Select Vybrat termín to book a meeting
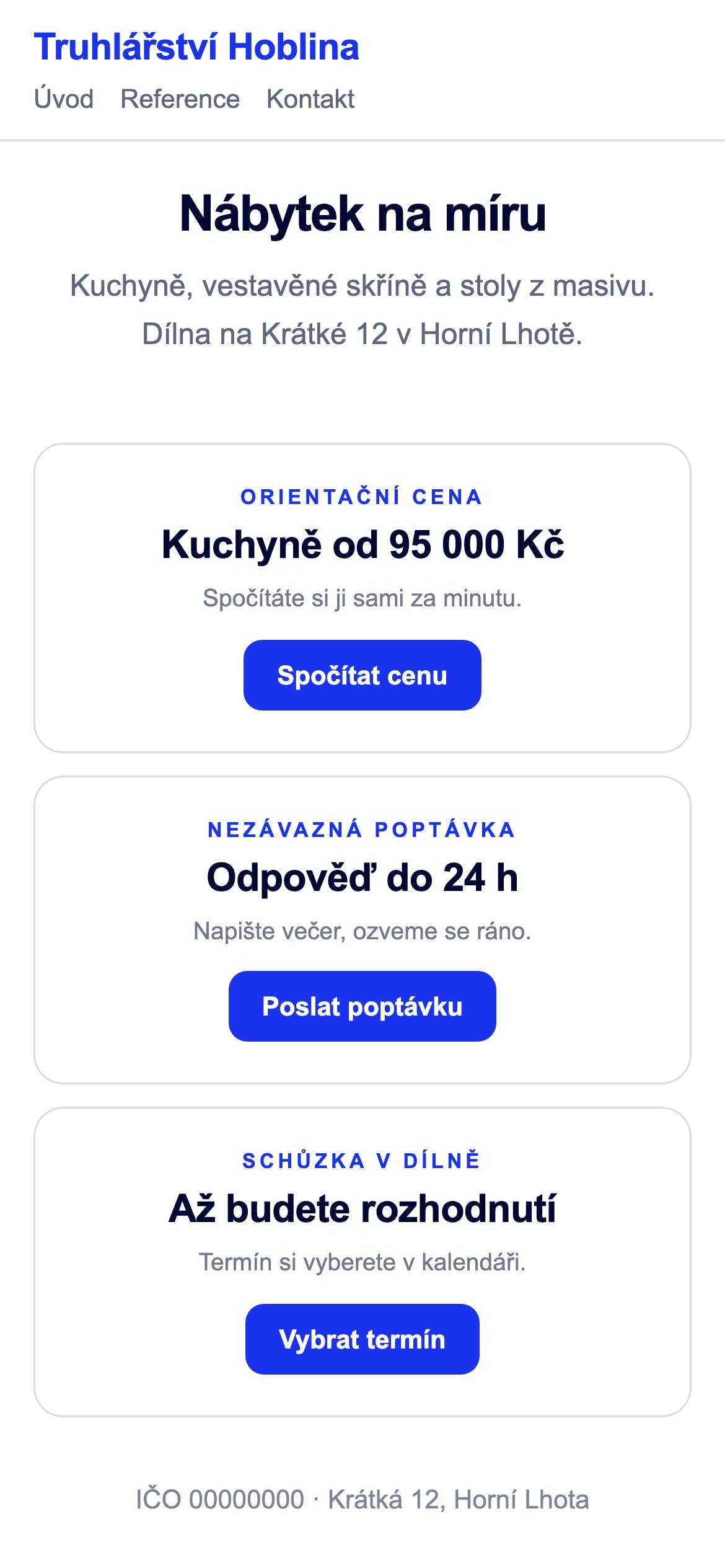Viewport: 725px width, 1568px height. pyautogui.click(x=362, y=1339)
